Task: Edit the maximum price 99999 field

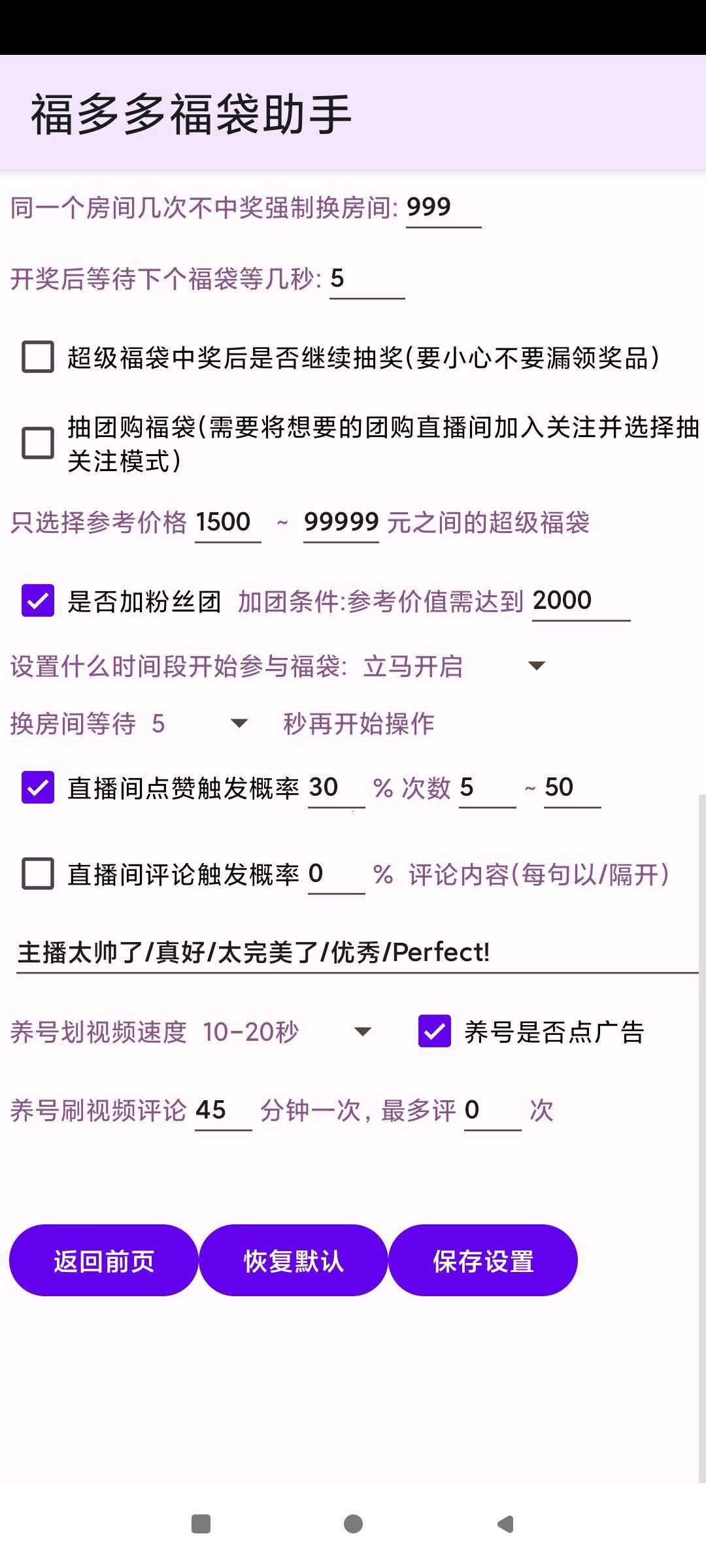Action: point(341,522)
